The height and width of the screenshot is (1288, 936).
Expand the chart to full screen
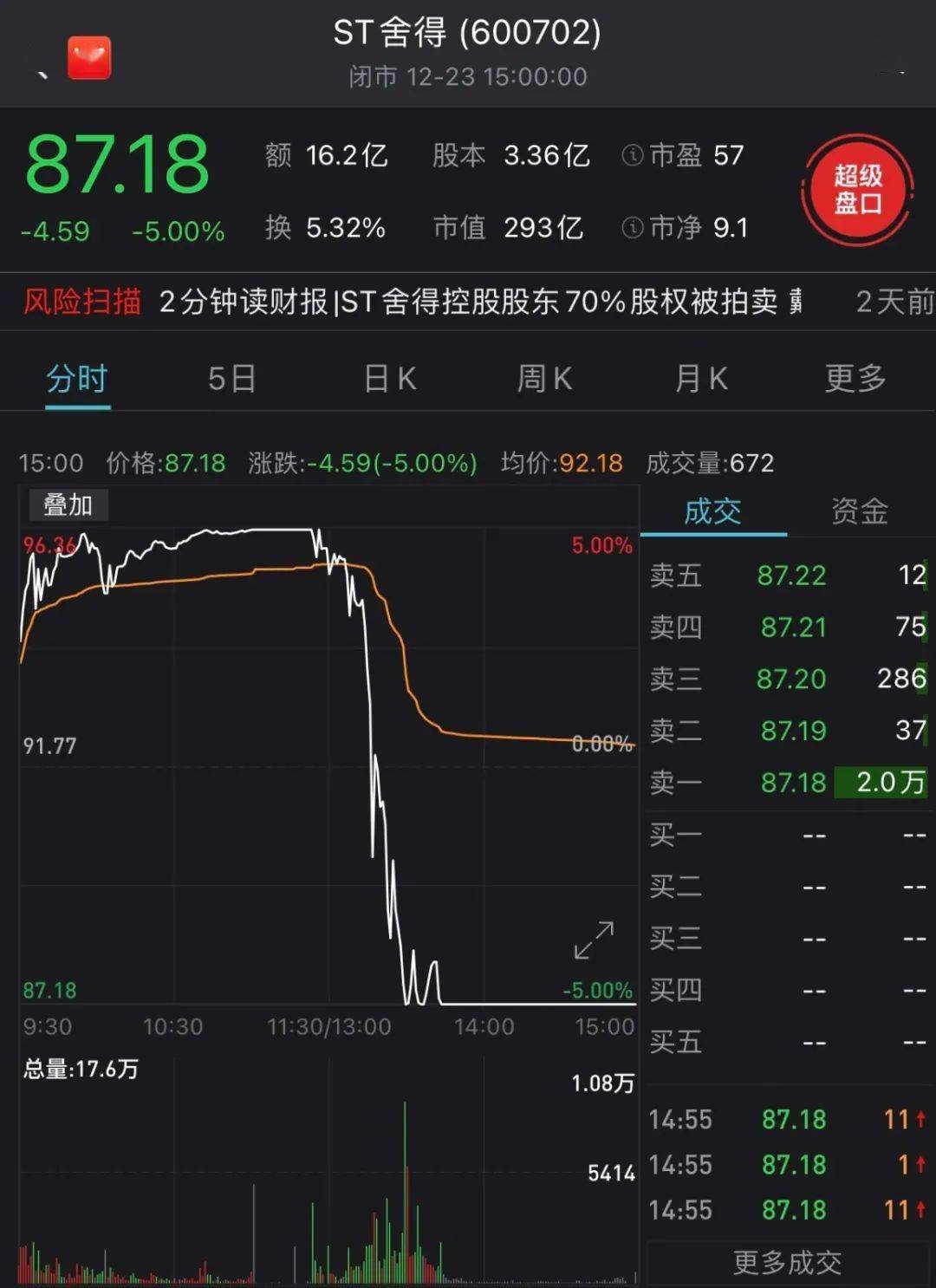(x=595, y=940)
